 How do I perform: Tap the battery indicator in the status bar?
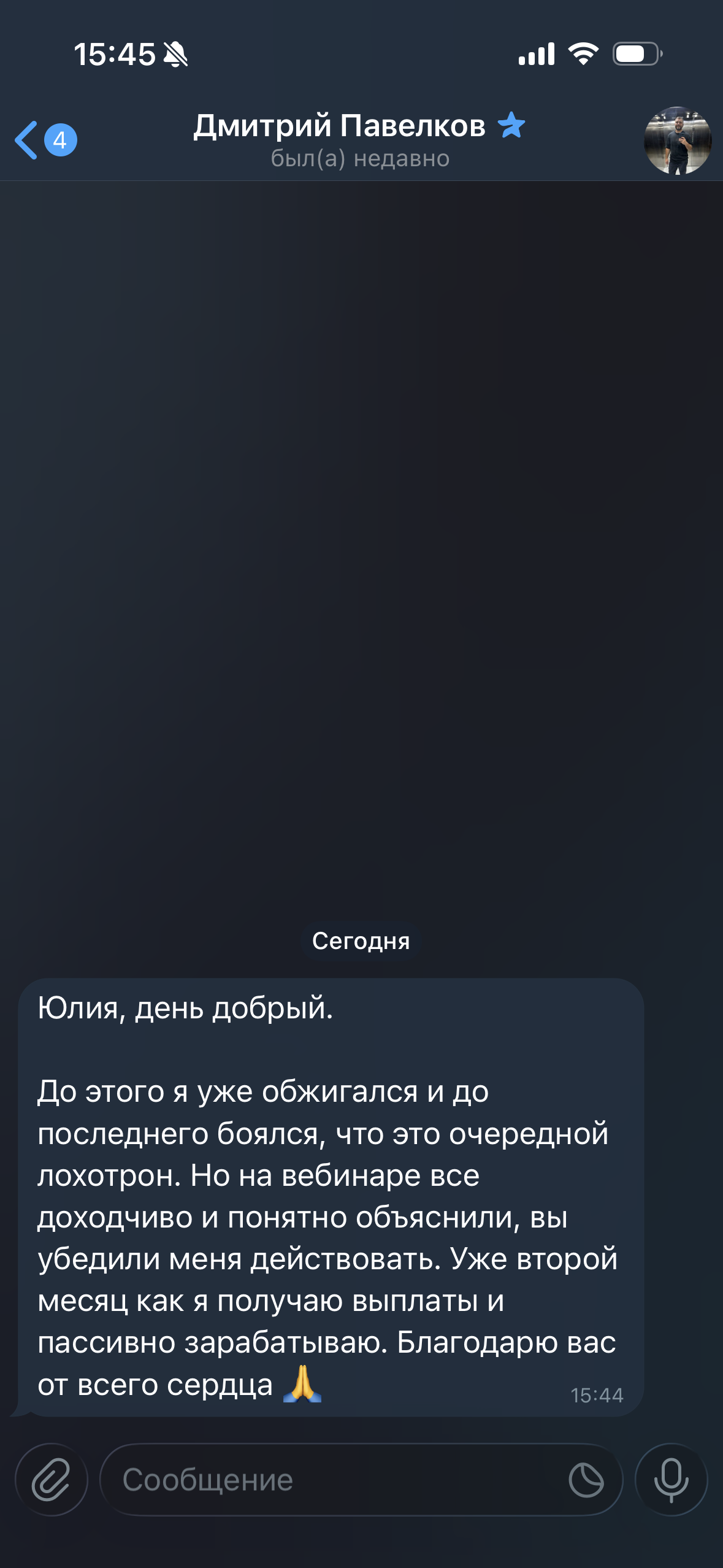[x=637, y=54]
